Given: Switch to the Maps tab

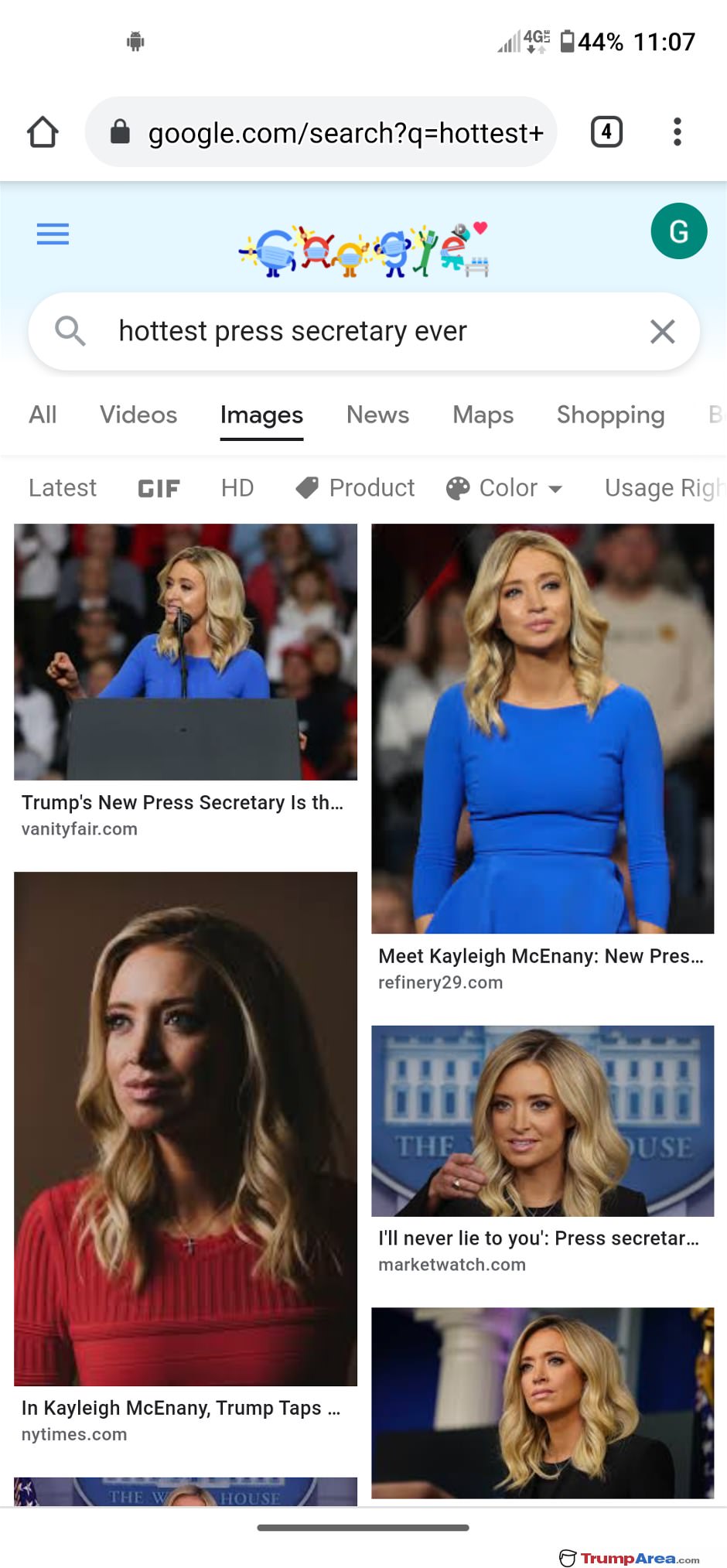Looking at the screenshot, I should (483, 415).
